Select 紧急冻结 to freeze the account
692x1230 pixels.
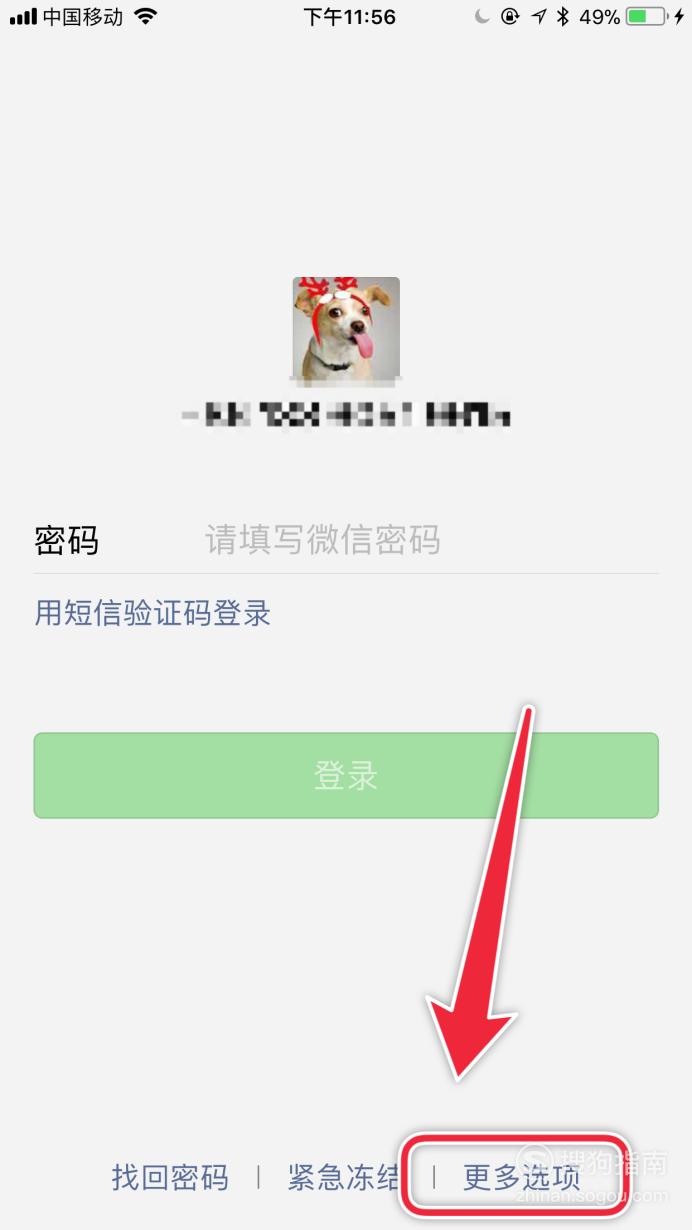point(344,1177)
